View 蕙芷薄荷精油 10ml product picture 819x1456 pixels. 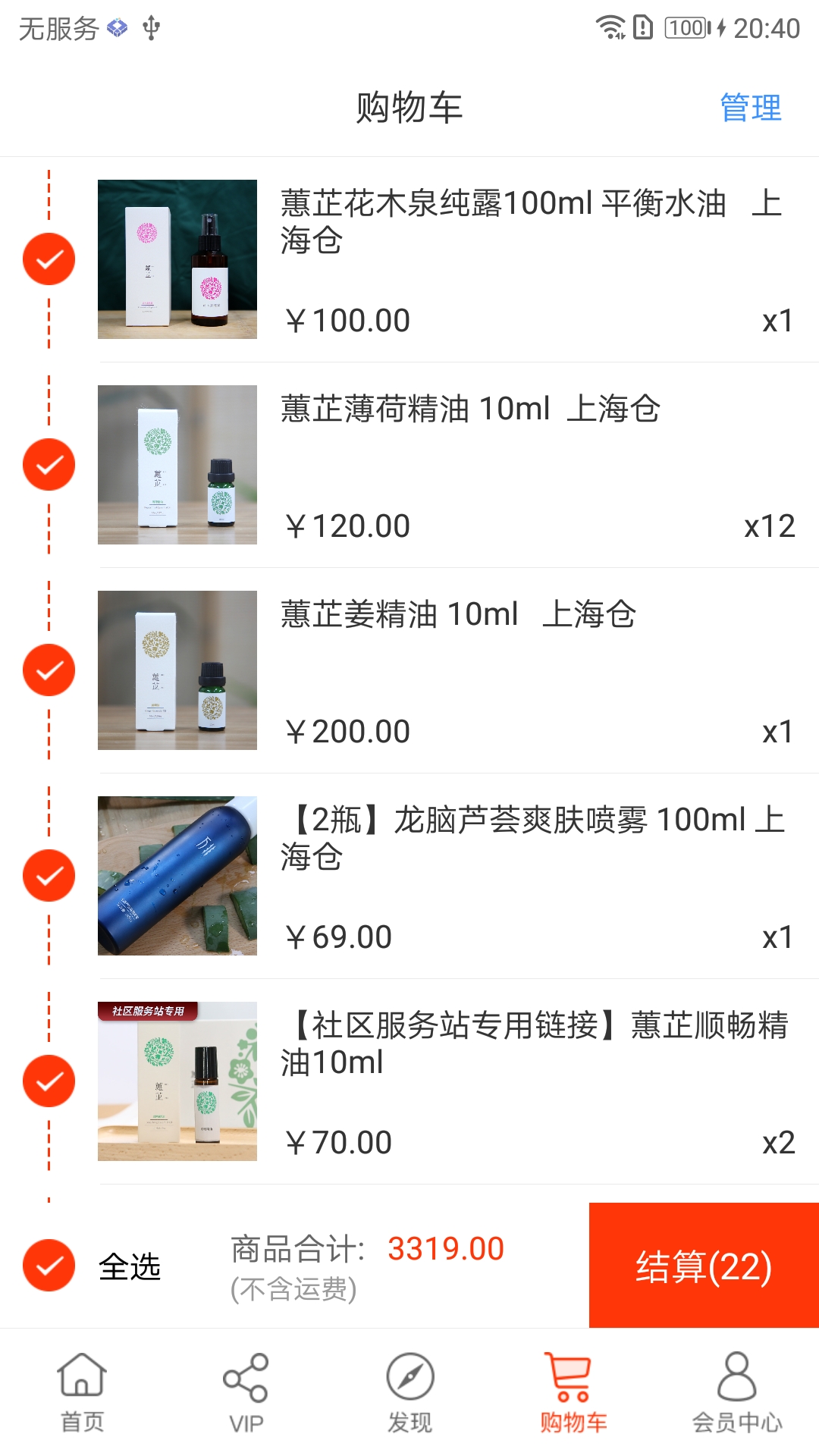177,465
